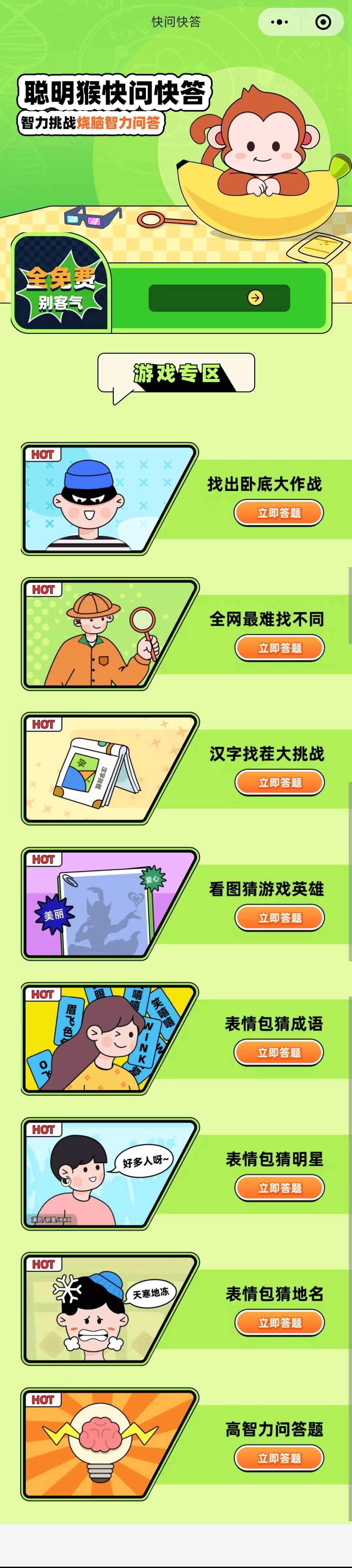Screen dimensions: 352x1568
Task: Start answering 表情包猜地名
Action: pyautogui.click(x=280, y=1323)
